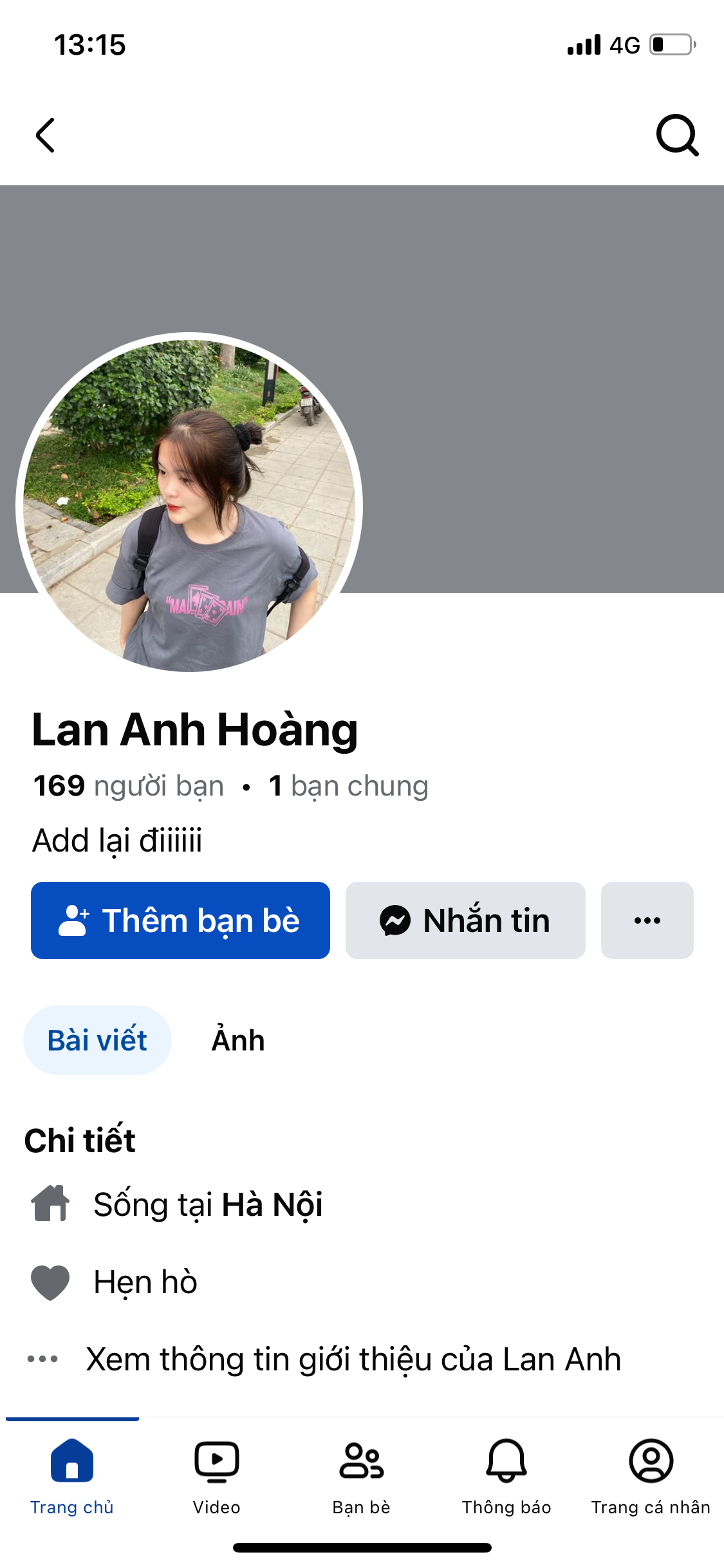Viewport: 724px width, 1568px height.
Task: Select the Bài viết tab
Action: pos(97,1040)
